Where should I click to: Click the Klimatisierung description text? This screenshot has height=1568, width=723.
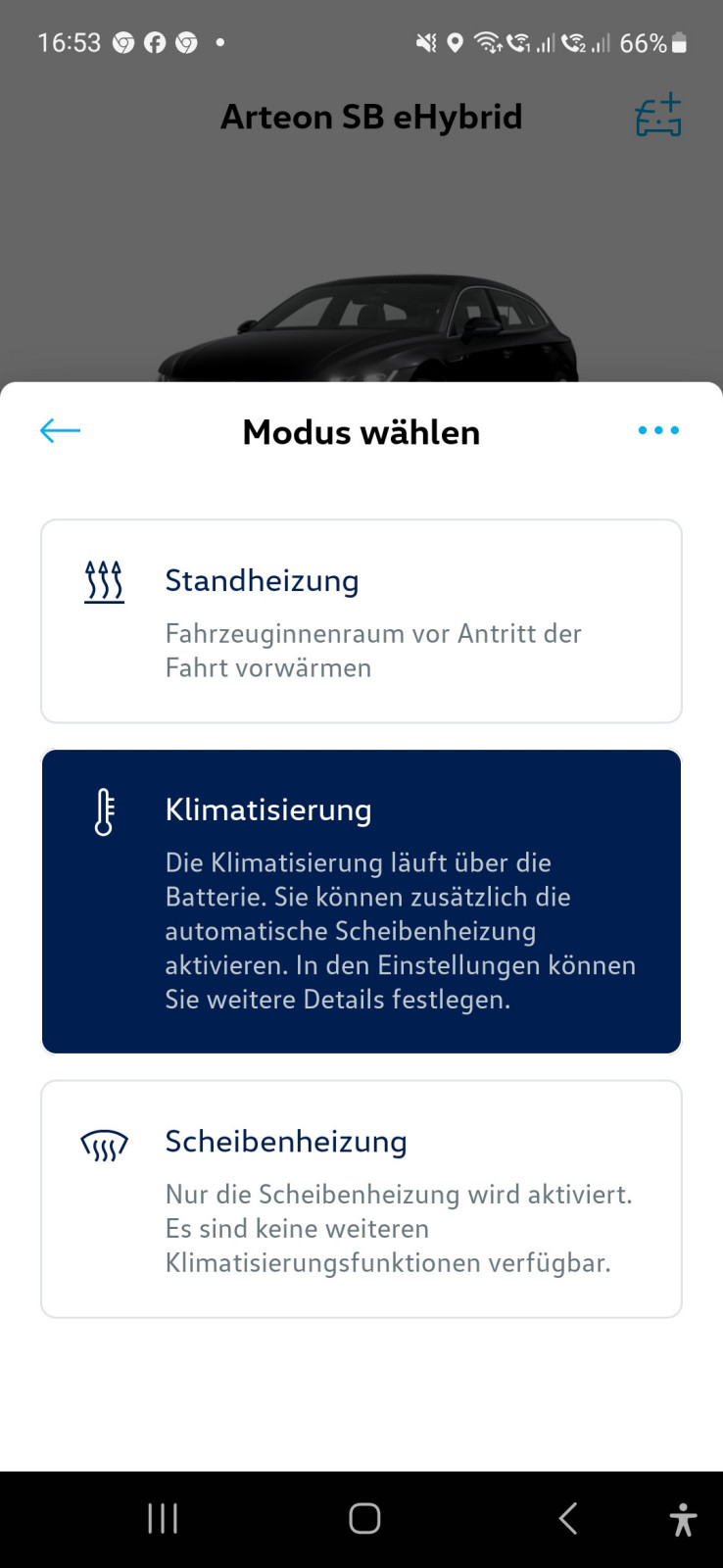click(x=392, y=931)
